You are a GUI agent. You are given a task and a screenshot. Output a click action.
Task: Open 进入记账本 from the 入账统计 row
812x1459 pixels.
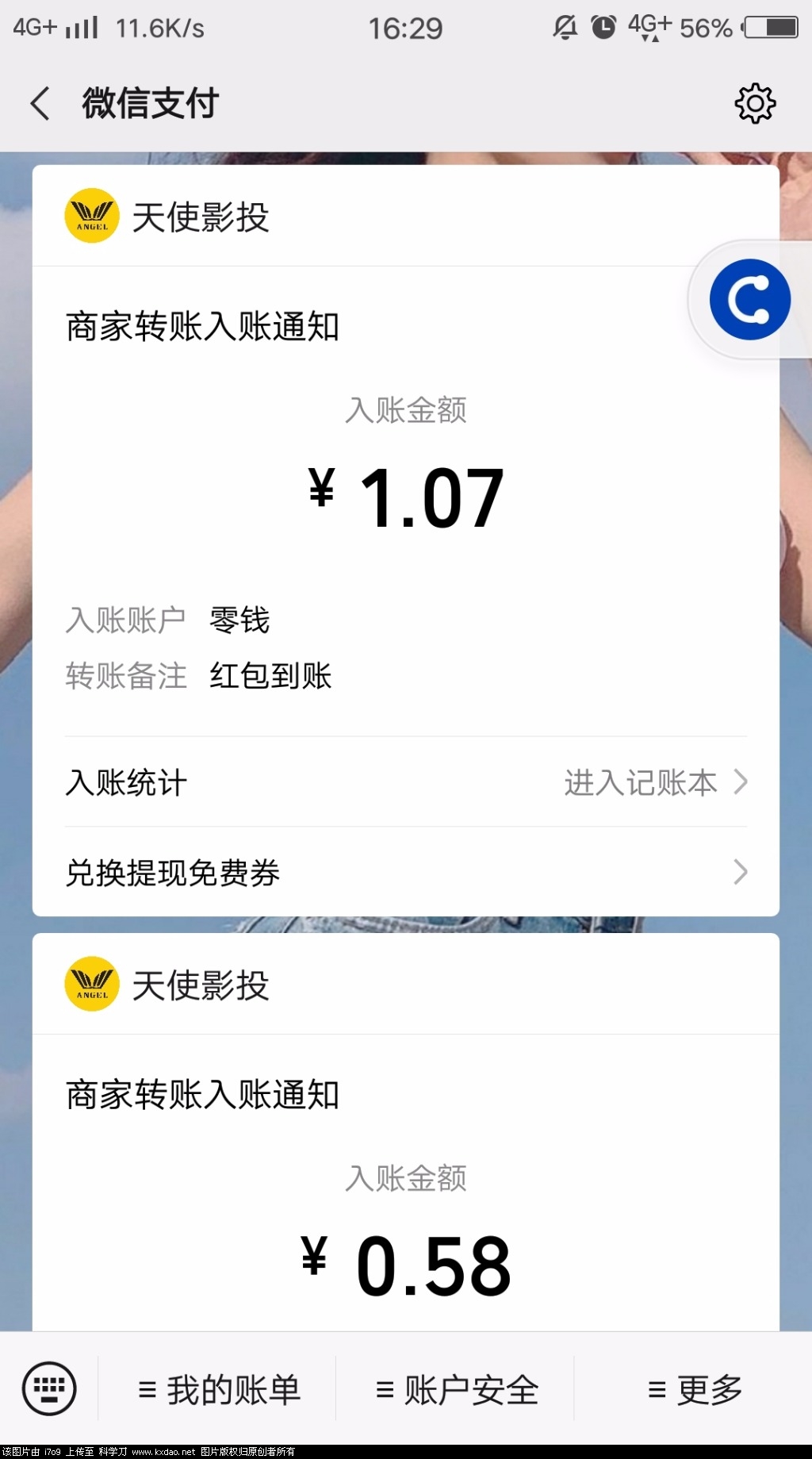click(x=654, y=782)
